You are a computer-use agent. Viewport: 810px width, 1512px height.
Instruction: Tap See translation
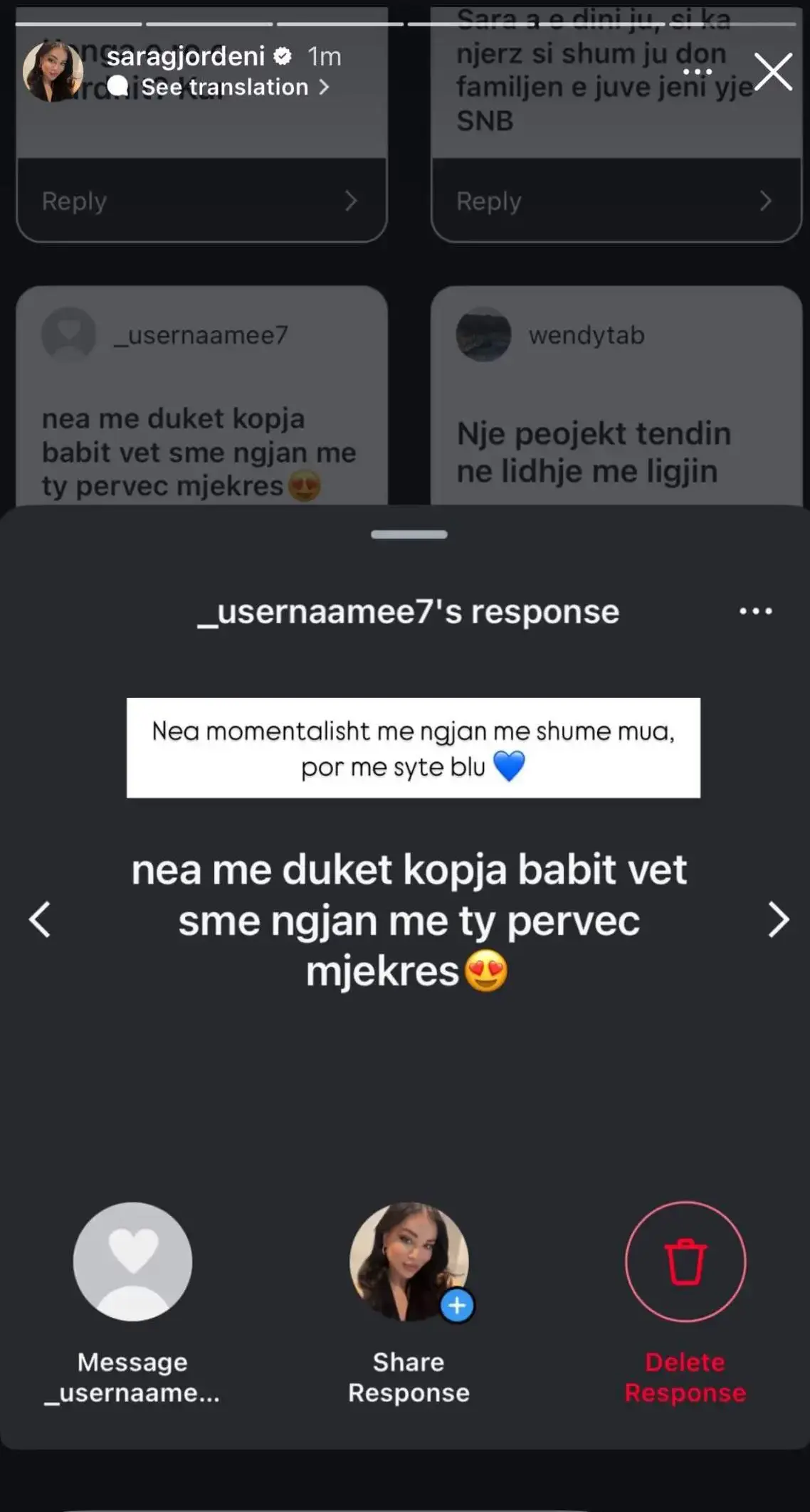pyautogui.click(x=225, y=87)
